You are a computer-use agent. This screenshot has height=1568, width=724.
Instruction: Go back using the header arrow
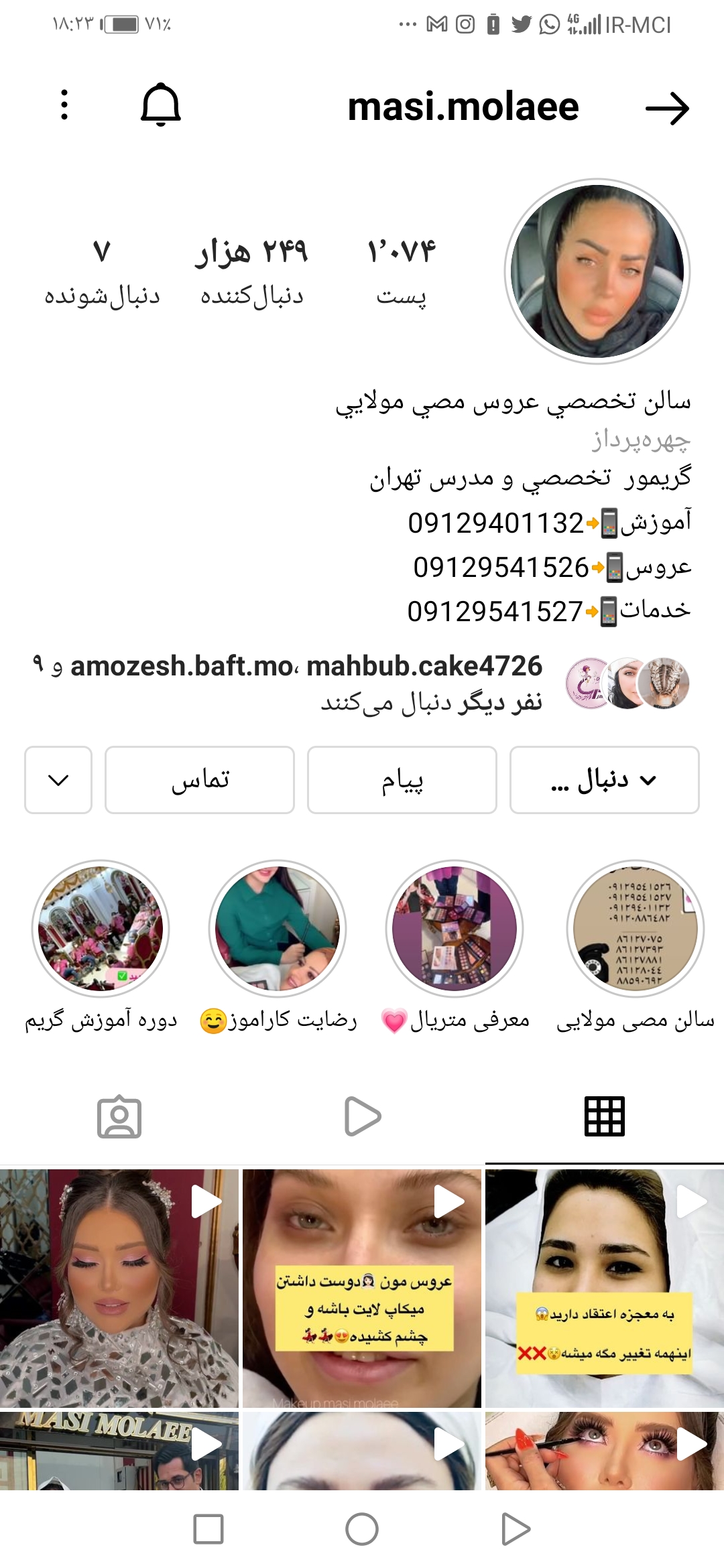pos(667,108)
